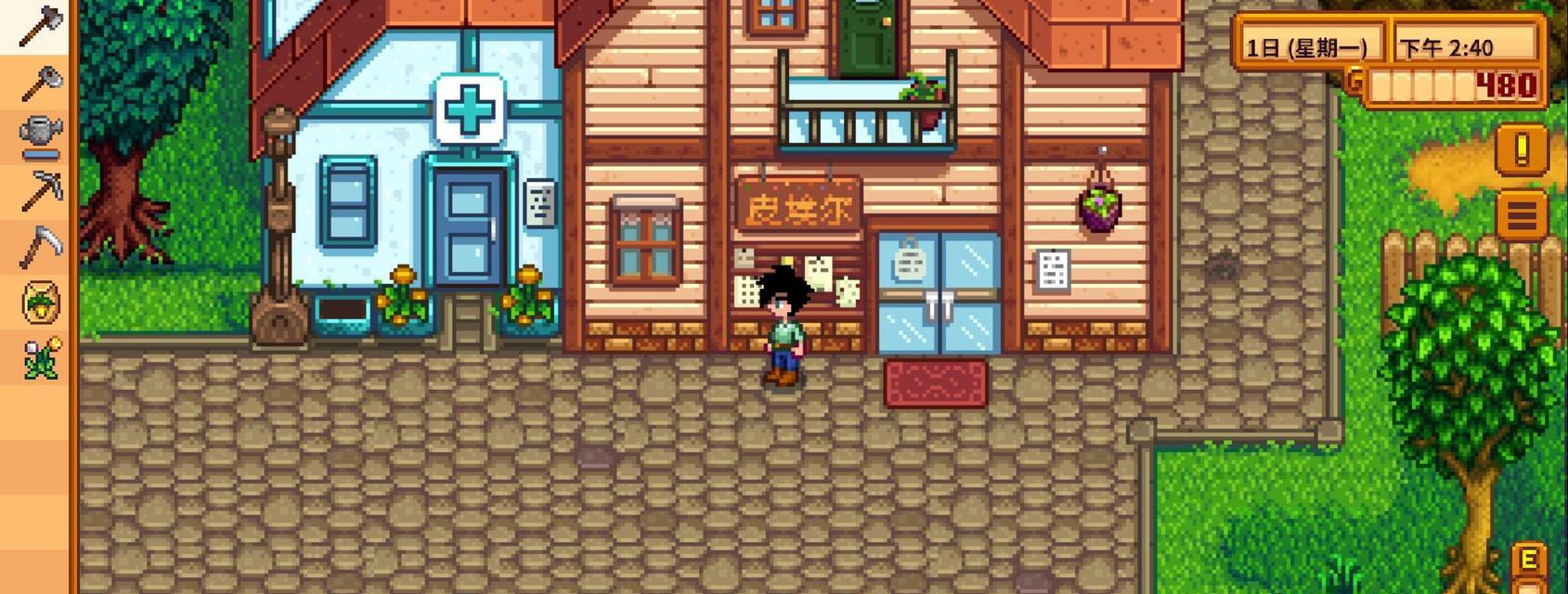The width and height of the screenshot is (1568, 594).
Task: Select the pickaxe tool
Action: [39, 191]
